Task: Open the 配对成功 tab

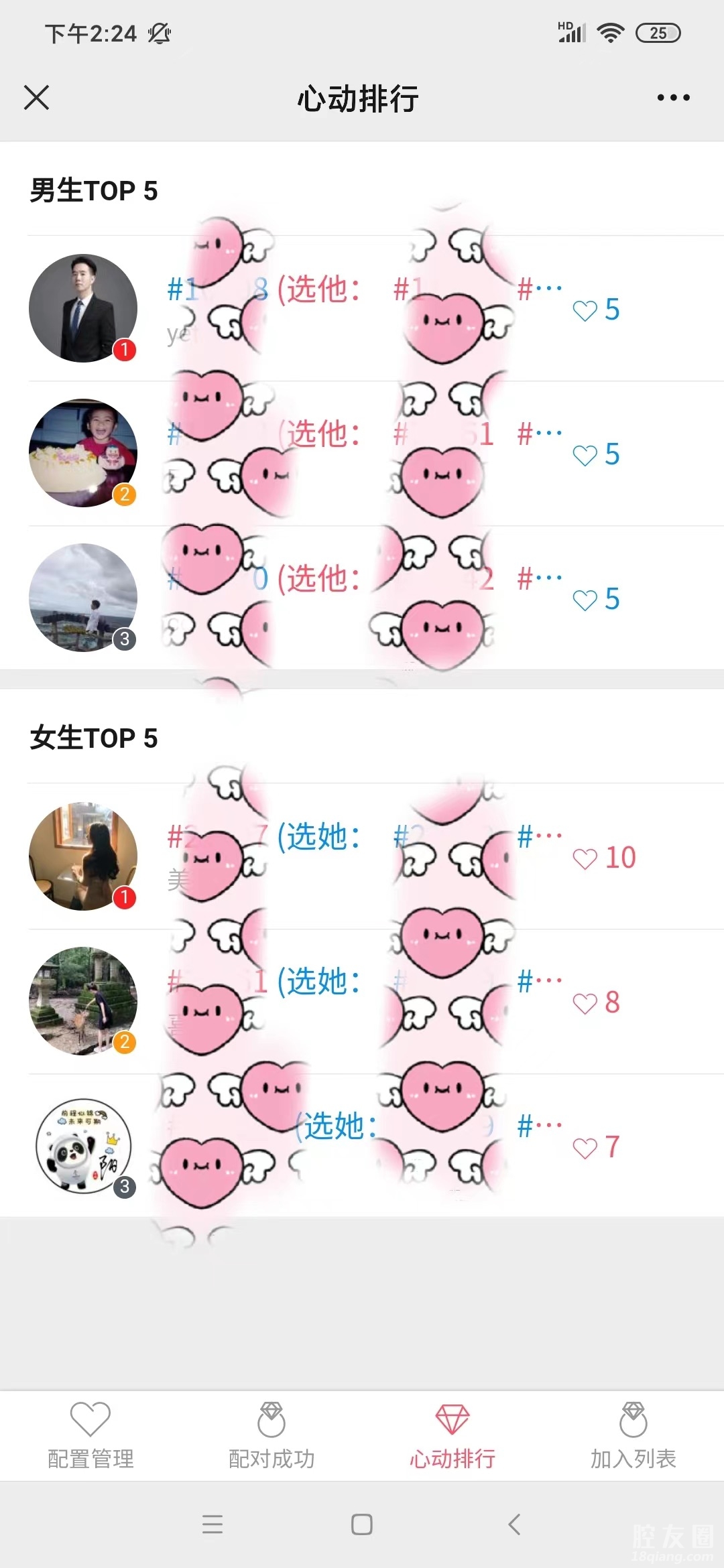Action: pyautogui.click(x=271, y=1435)
